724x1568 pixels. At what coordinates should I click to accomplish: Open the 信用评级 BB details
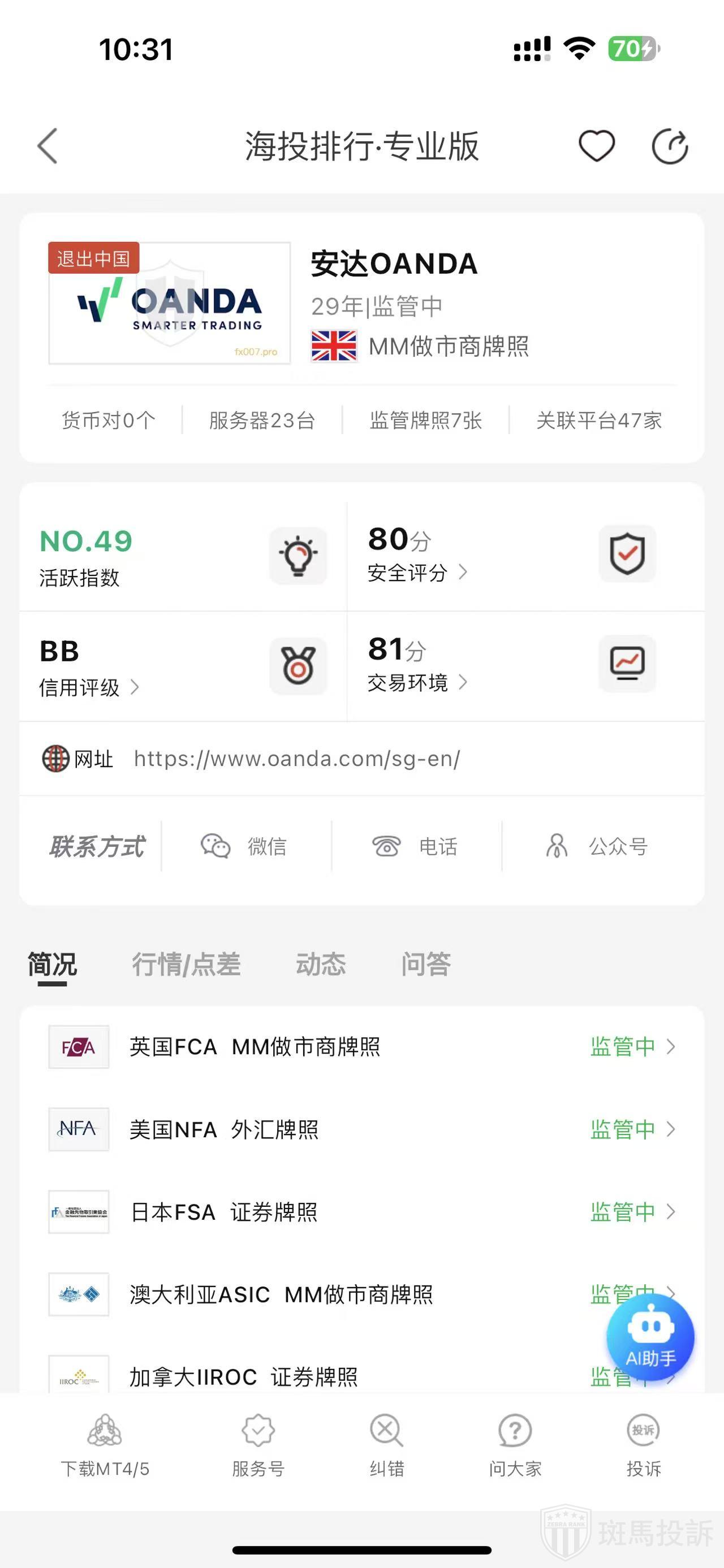click(x=89, y=687)
